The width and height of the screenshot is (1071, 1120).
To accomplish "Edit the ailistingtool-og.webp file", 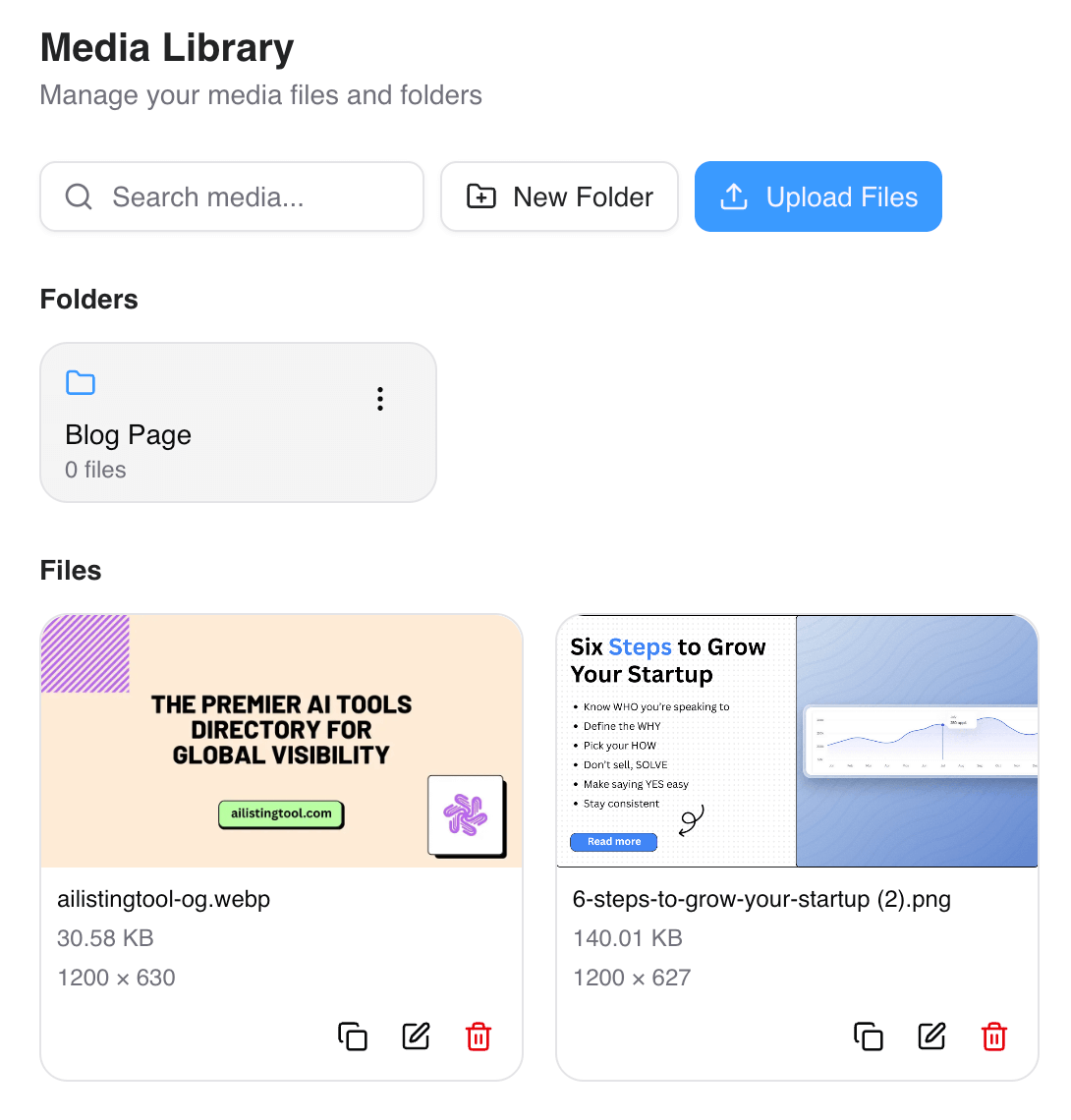I will 416,1036.
